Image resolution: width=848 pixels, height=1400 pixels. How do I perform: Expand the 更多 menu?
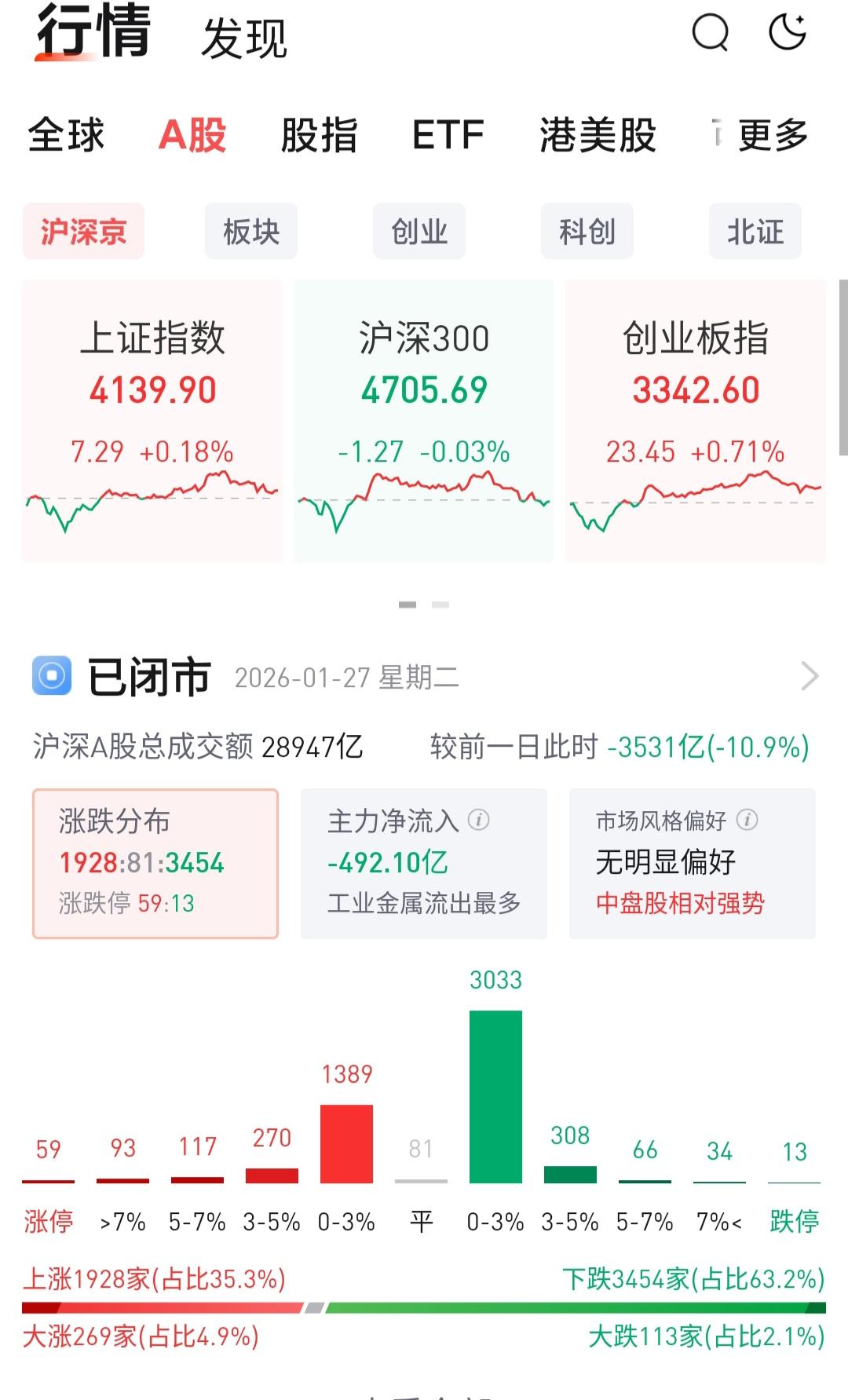[773, 135]
